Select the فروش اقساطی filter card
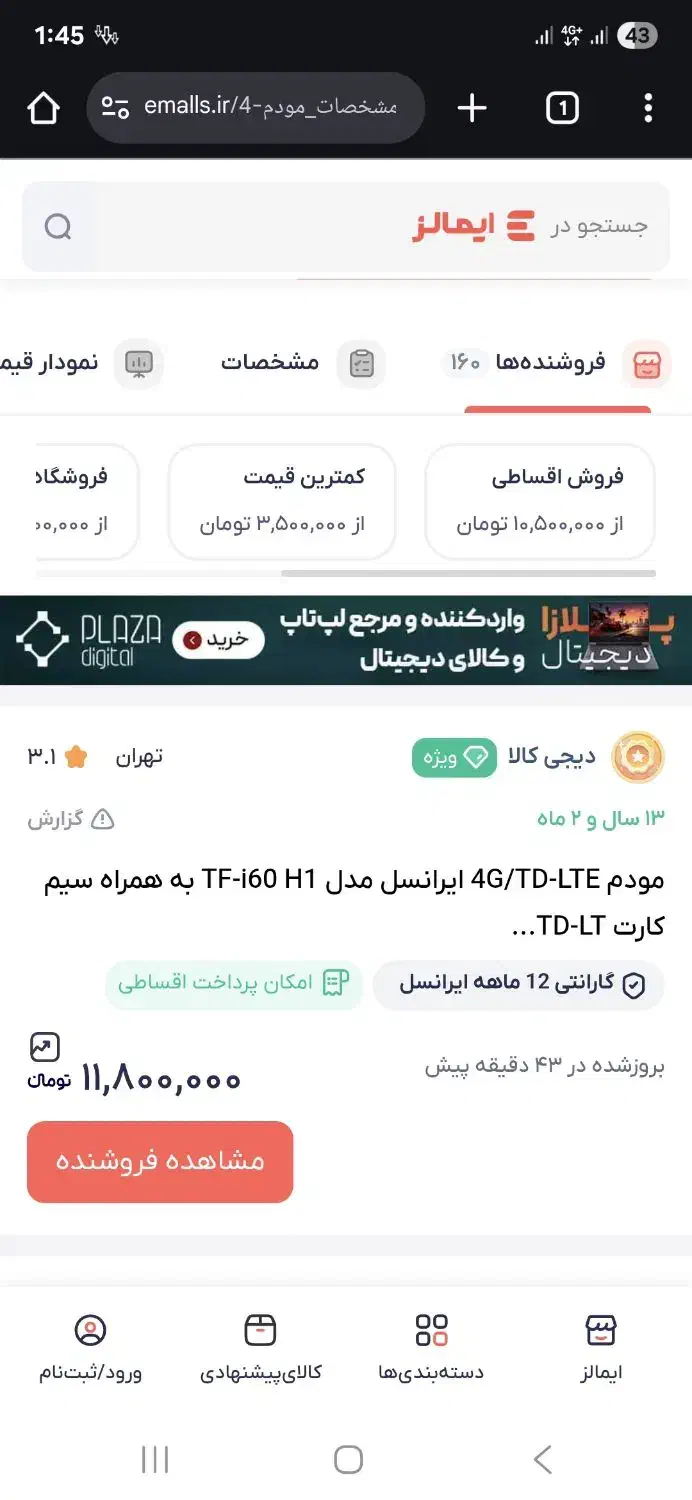Image resolution: width=692 pixels, height=1500 pixels. point(540,501)
